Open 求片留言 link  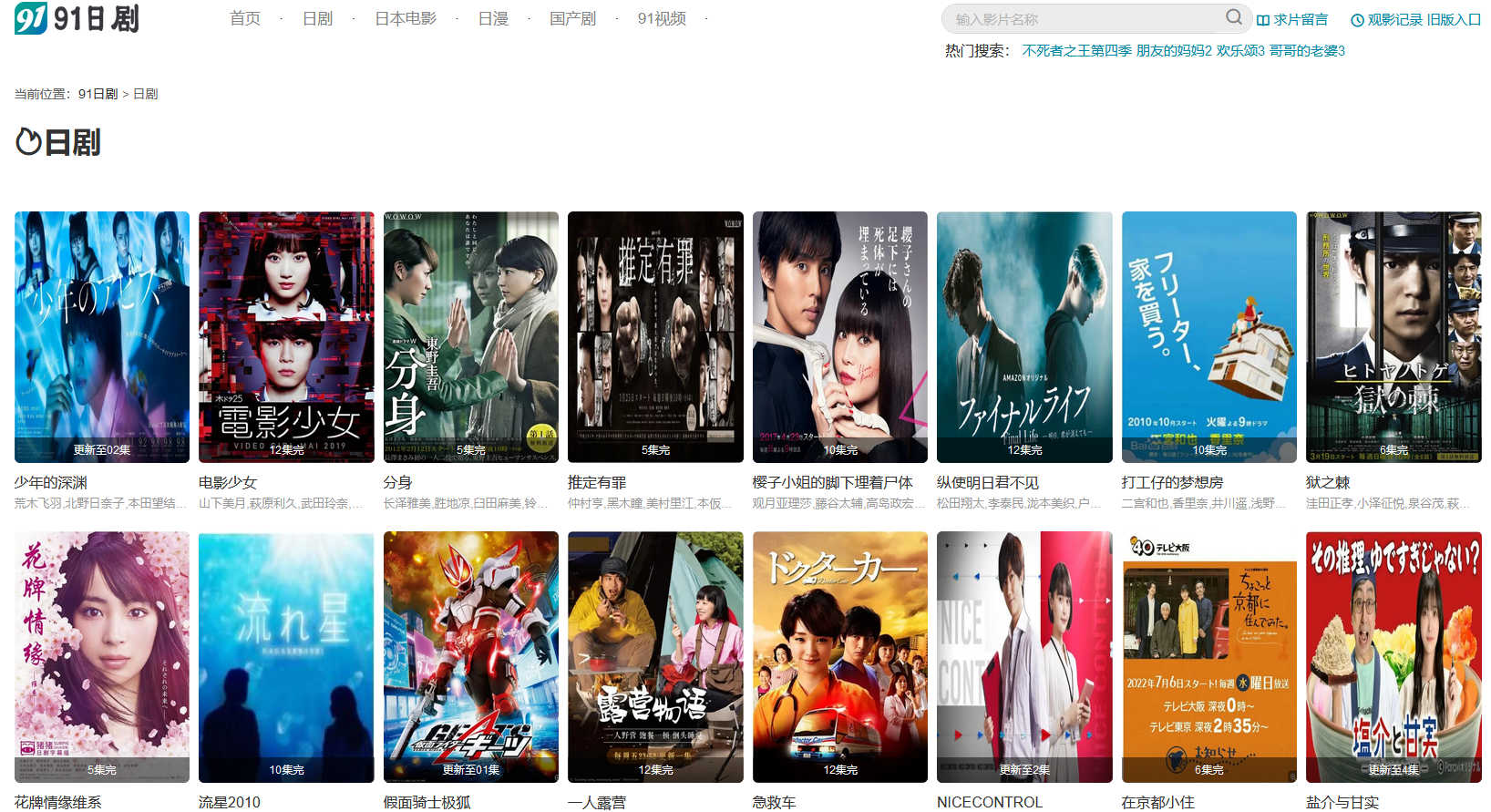click(1293, 19)
